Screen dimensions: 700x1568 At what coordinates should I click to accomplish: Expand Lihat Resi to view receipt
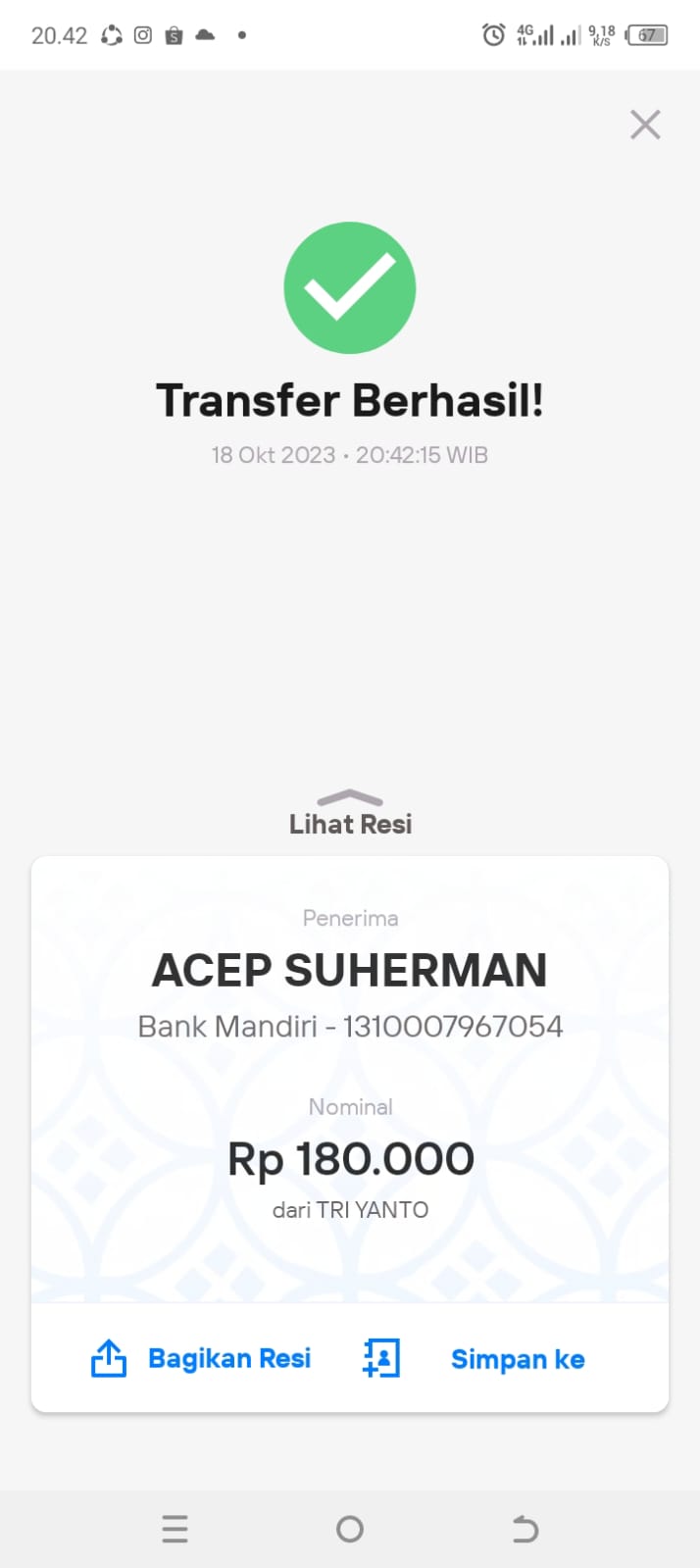(350, 813)
